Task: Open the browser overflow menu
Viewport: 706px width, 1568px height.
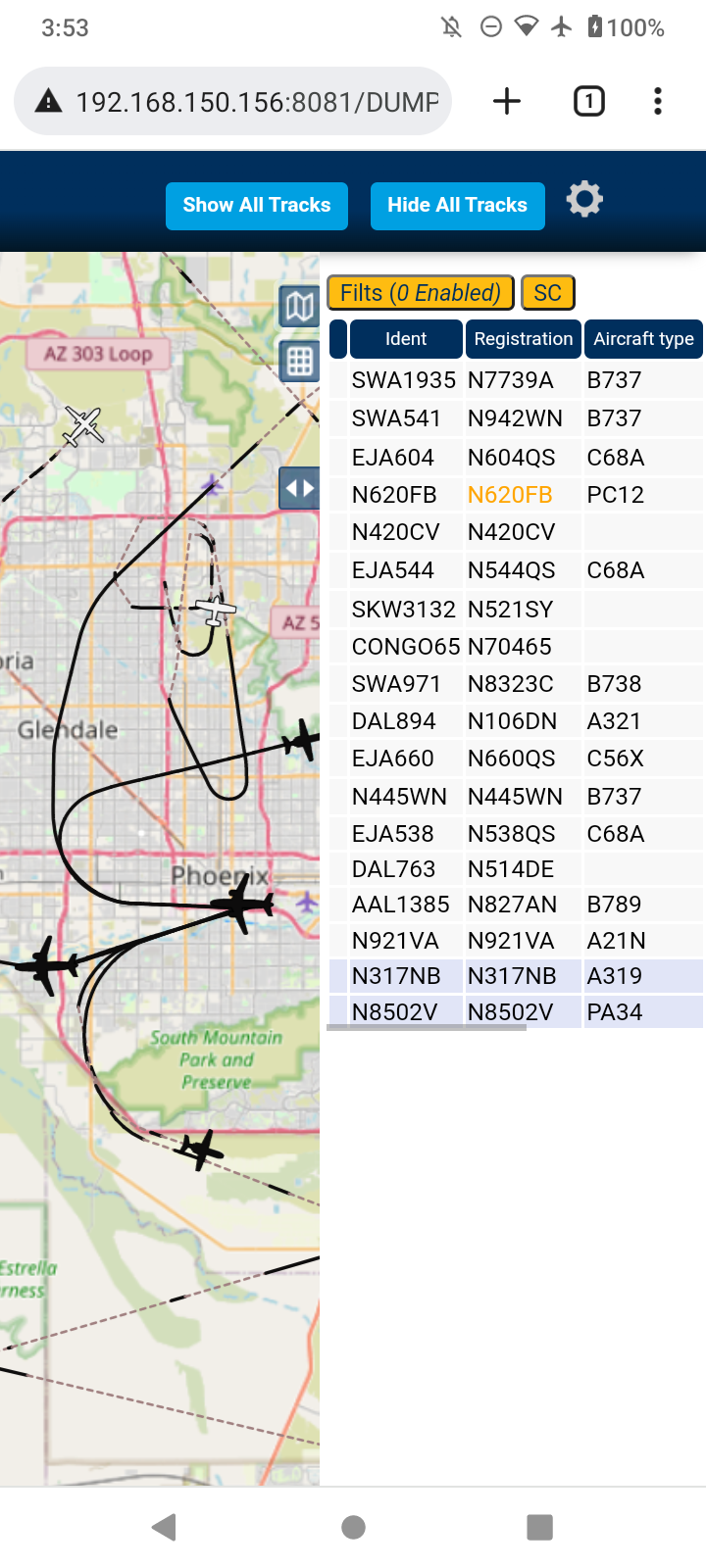Action: click(658, 101)
